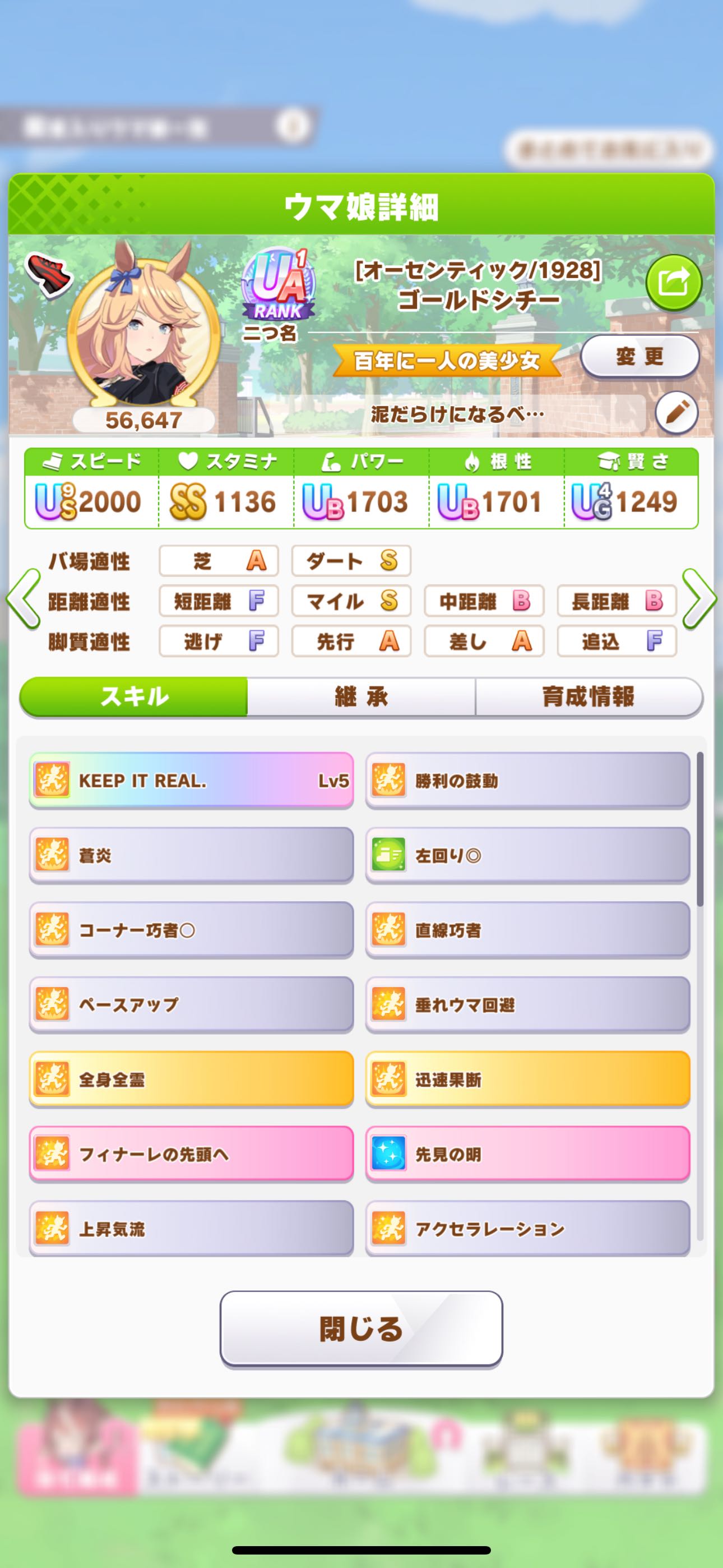Go to the previous Uma Musume
This screenshot has height=1568, width=723.
(x=23, y=599)
